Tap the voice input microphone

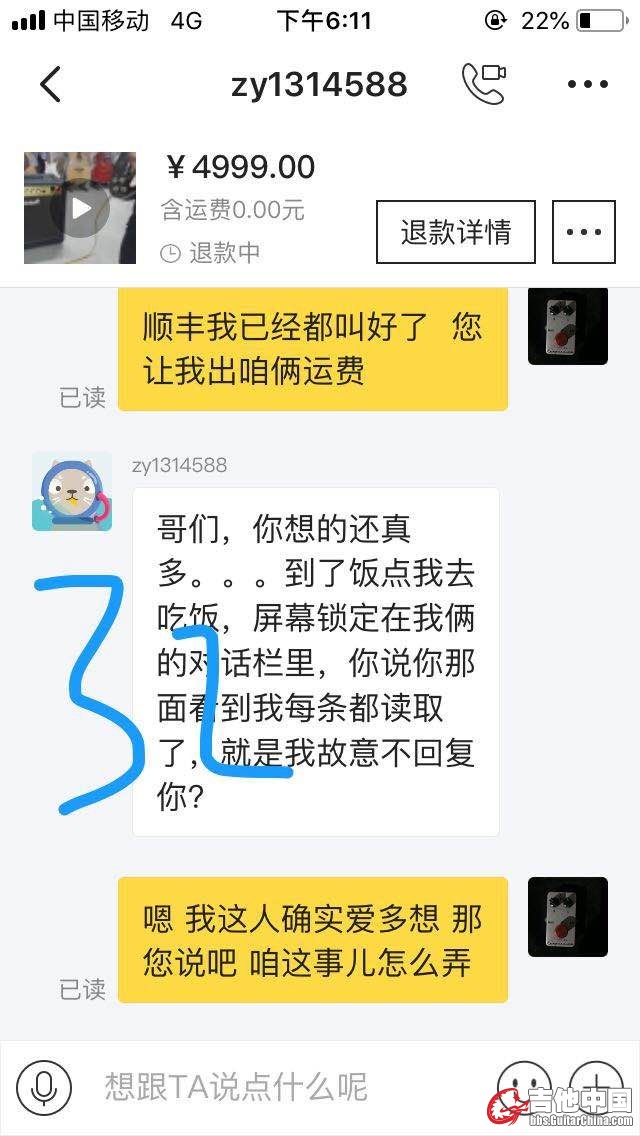[x=44, y=1087]
